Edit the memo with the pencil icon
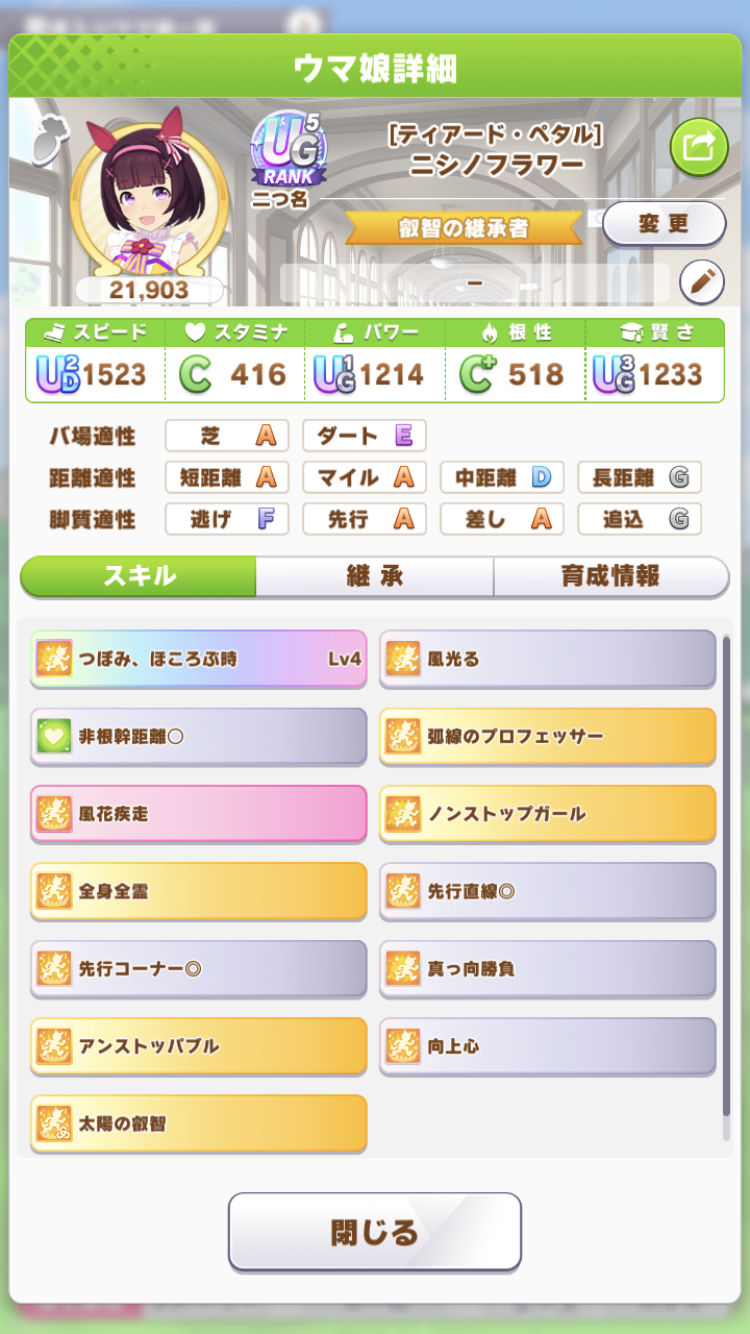Viewport: 750px width, 1334px height. point(701,283)
